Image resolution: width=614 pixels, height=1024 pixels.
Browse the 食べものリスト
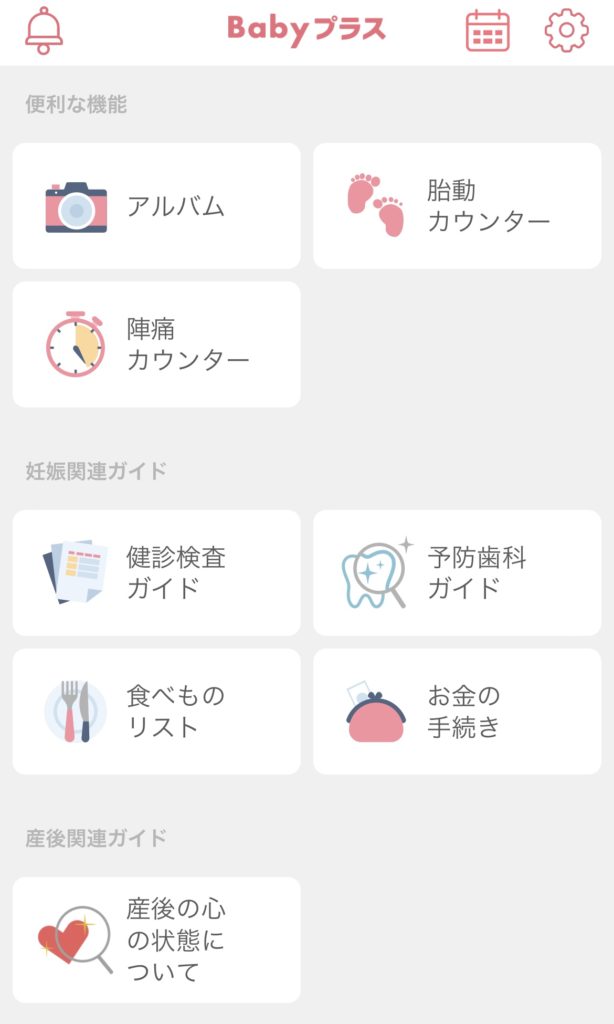[x=156, y=711]
